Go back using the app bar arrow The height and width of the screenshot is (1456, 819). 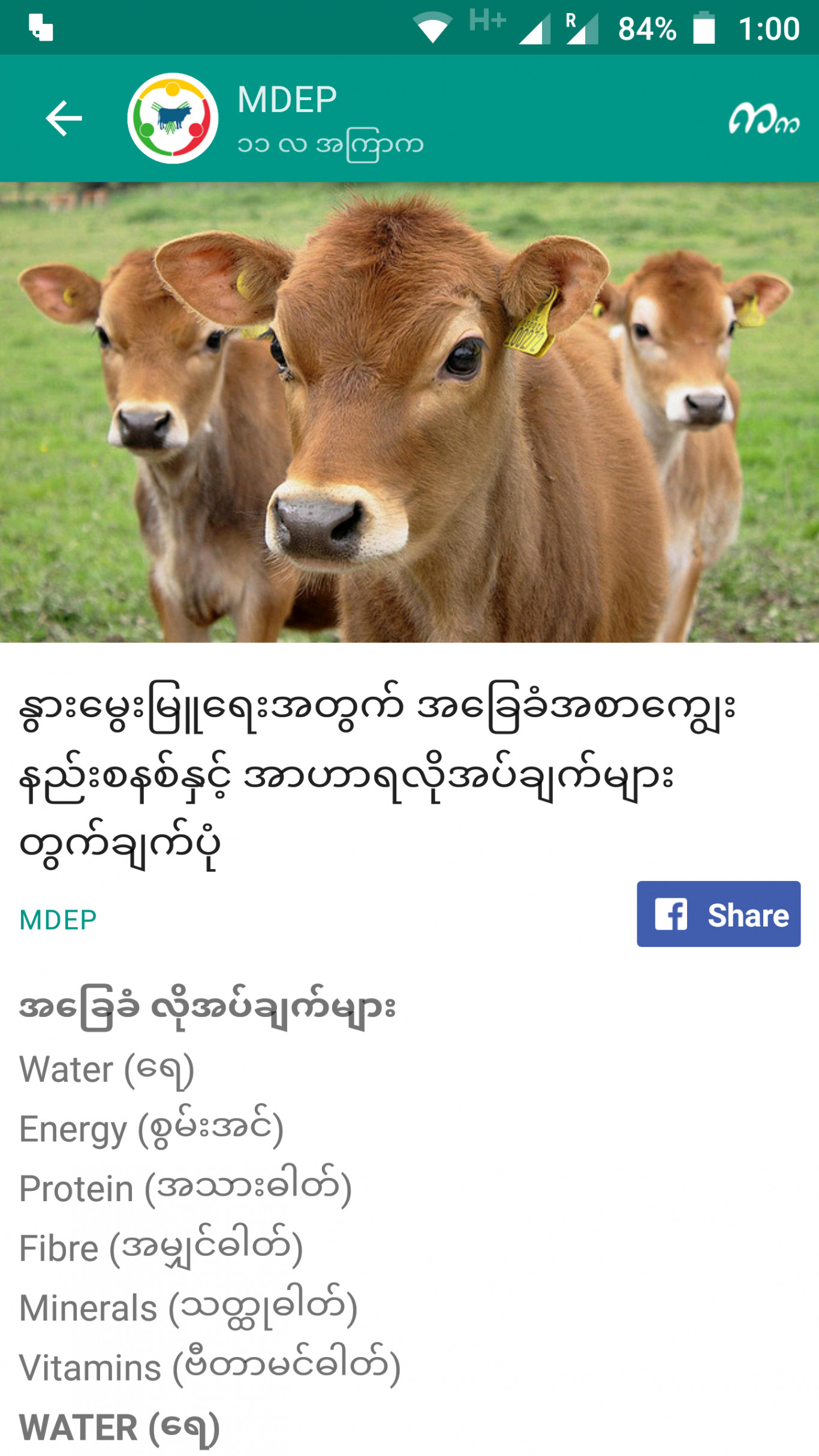64,118
